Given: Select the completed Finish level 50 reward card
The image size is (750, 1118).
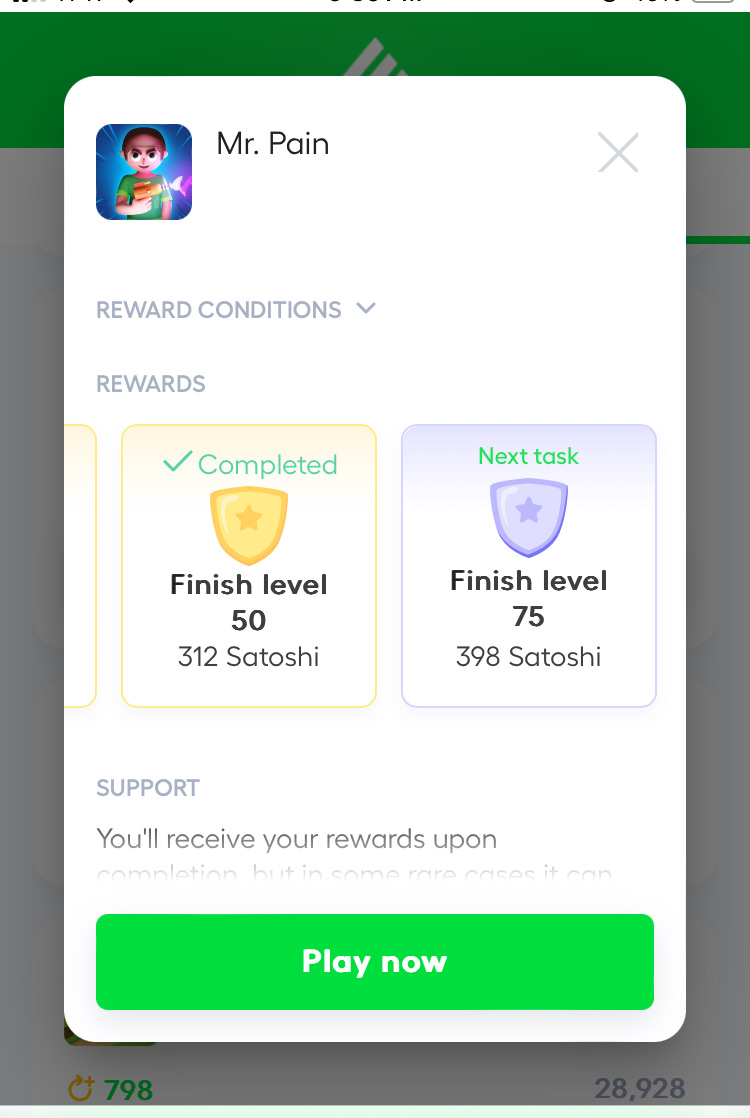Looking at the screenshot, I should pyautogui.click(x=249, y=566).
